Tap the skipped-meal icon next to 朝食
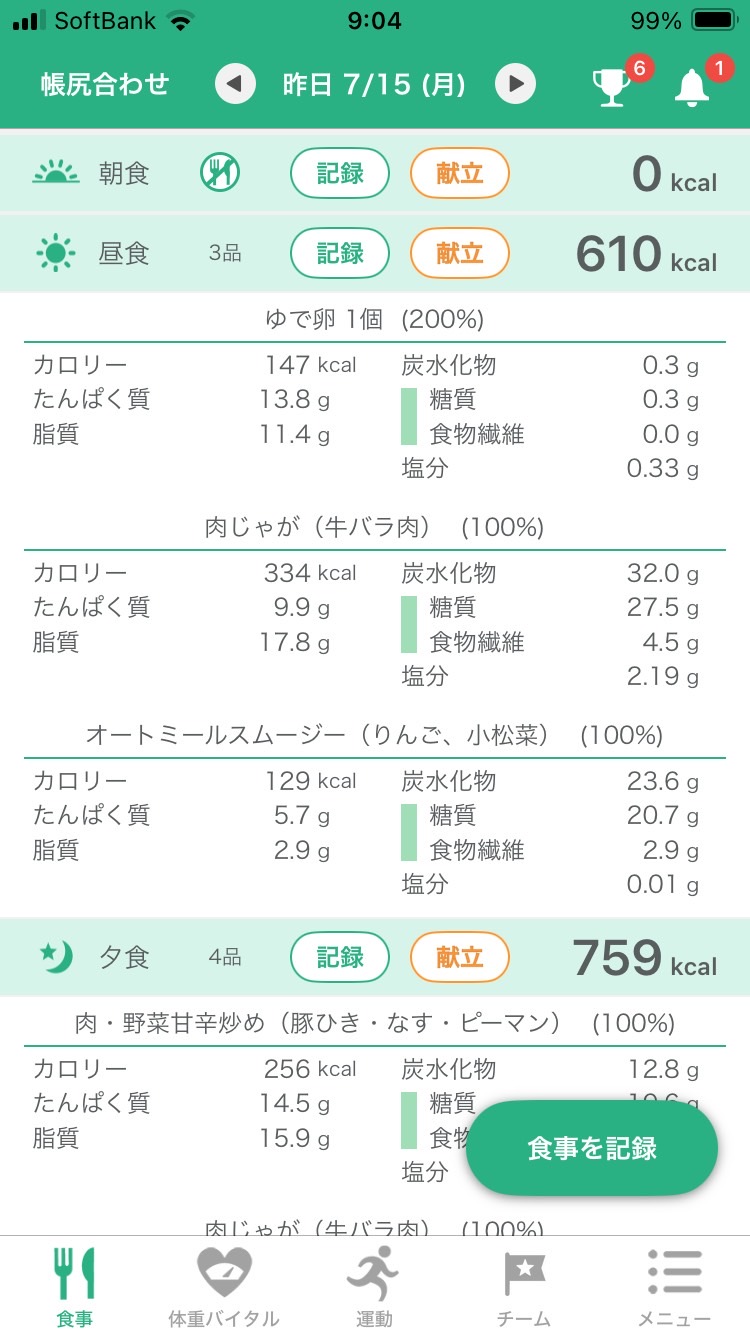 (218, 173)
